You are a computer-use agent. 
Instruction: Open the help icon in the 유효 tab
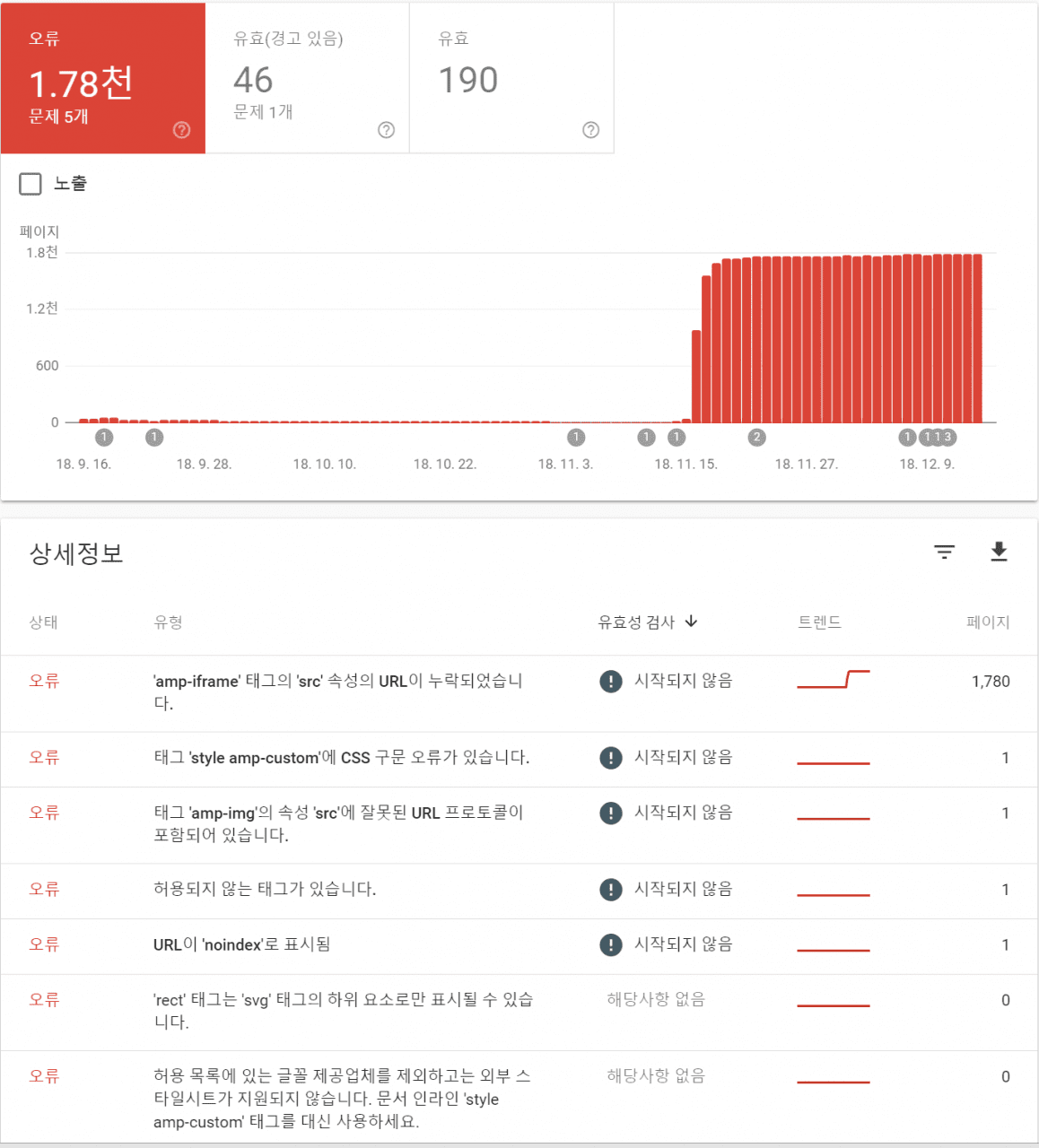click(x=590, y=130)
